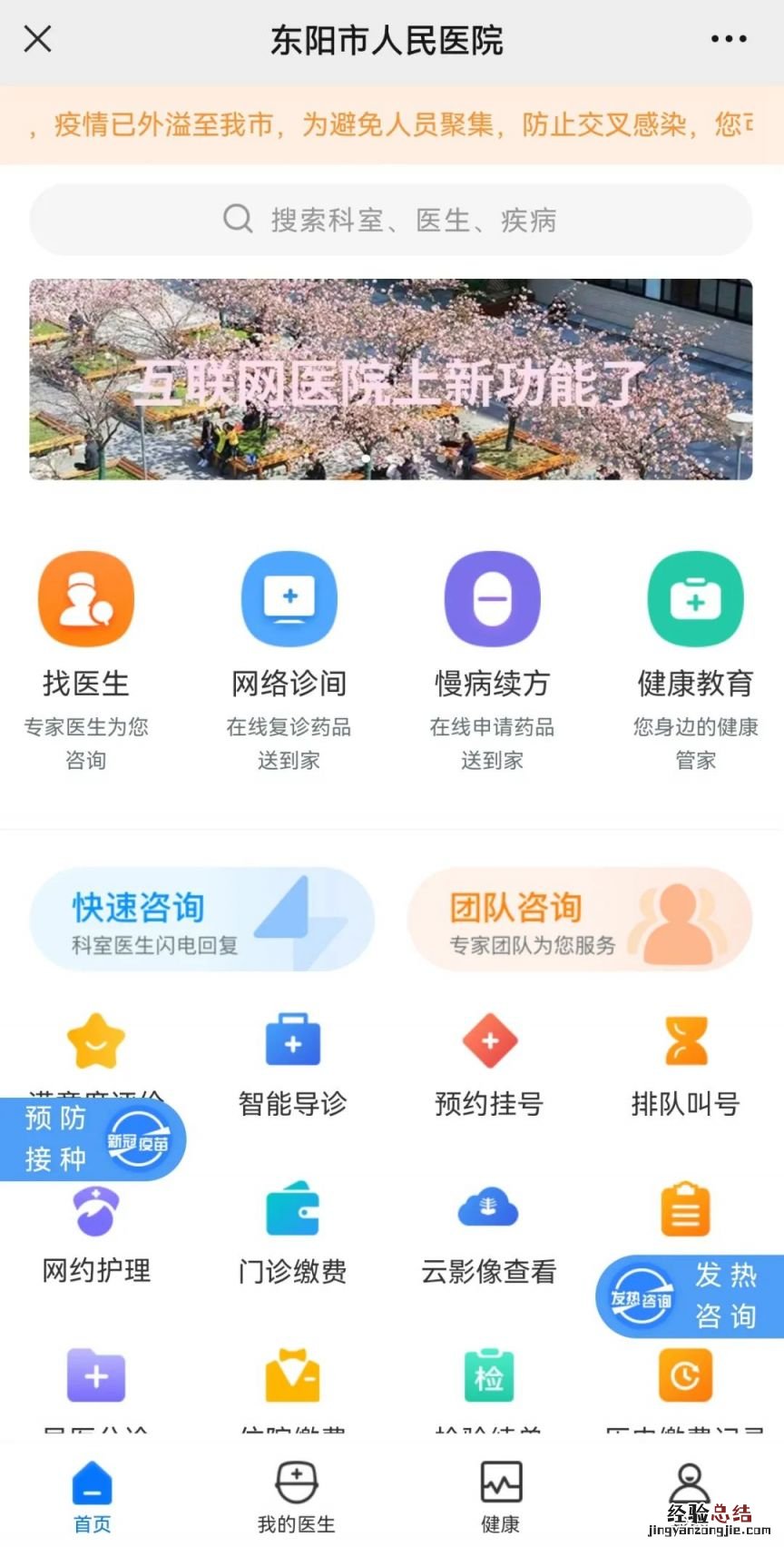Close the hospital mini program page
The height and width of the screenshot is (1547, 784).
(37, 39)
